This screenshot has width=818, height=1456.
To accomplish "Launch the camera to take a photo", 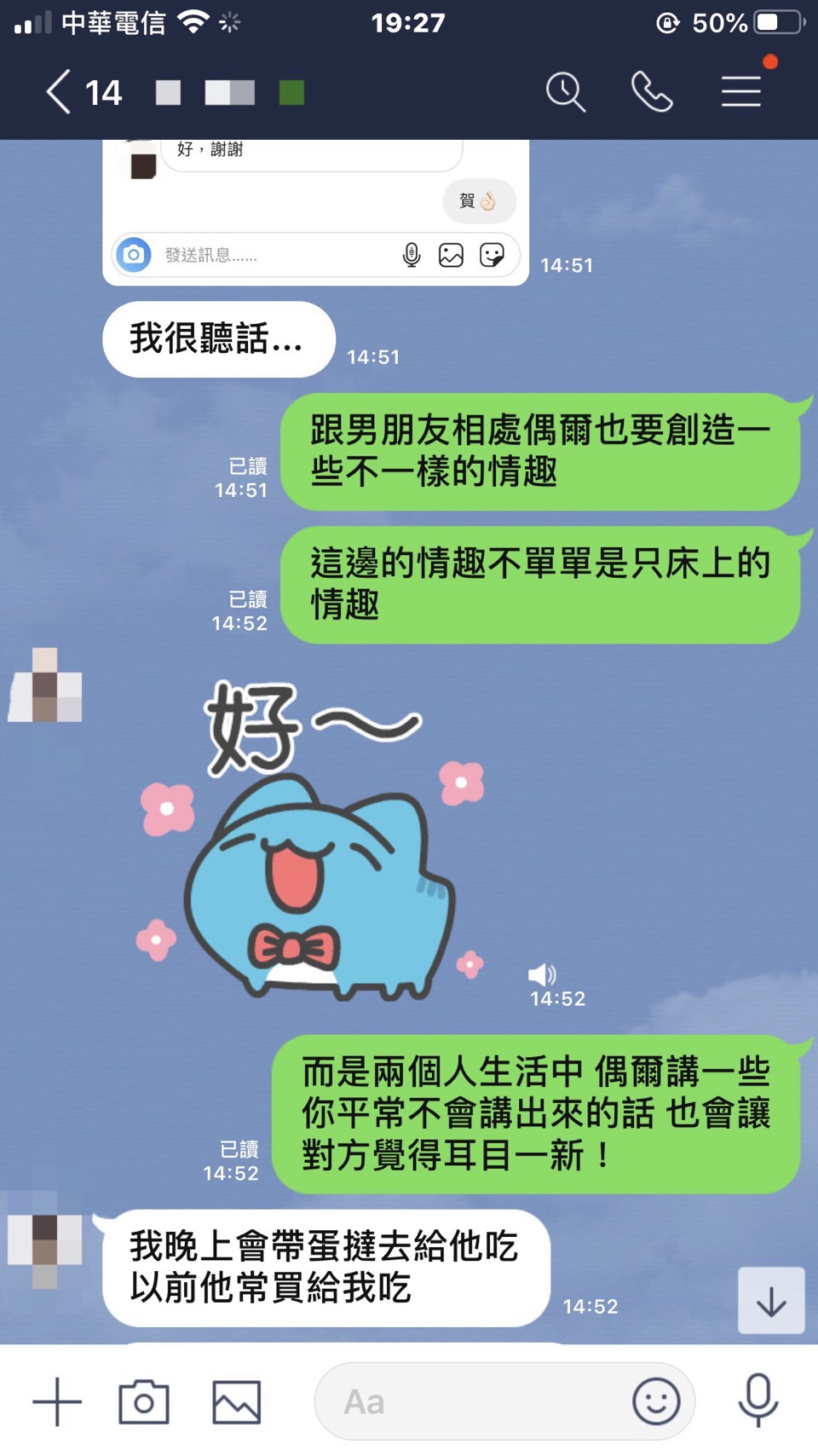I will [144, 1401].
